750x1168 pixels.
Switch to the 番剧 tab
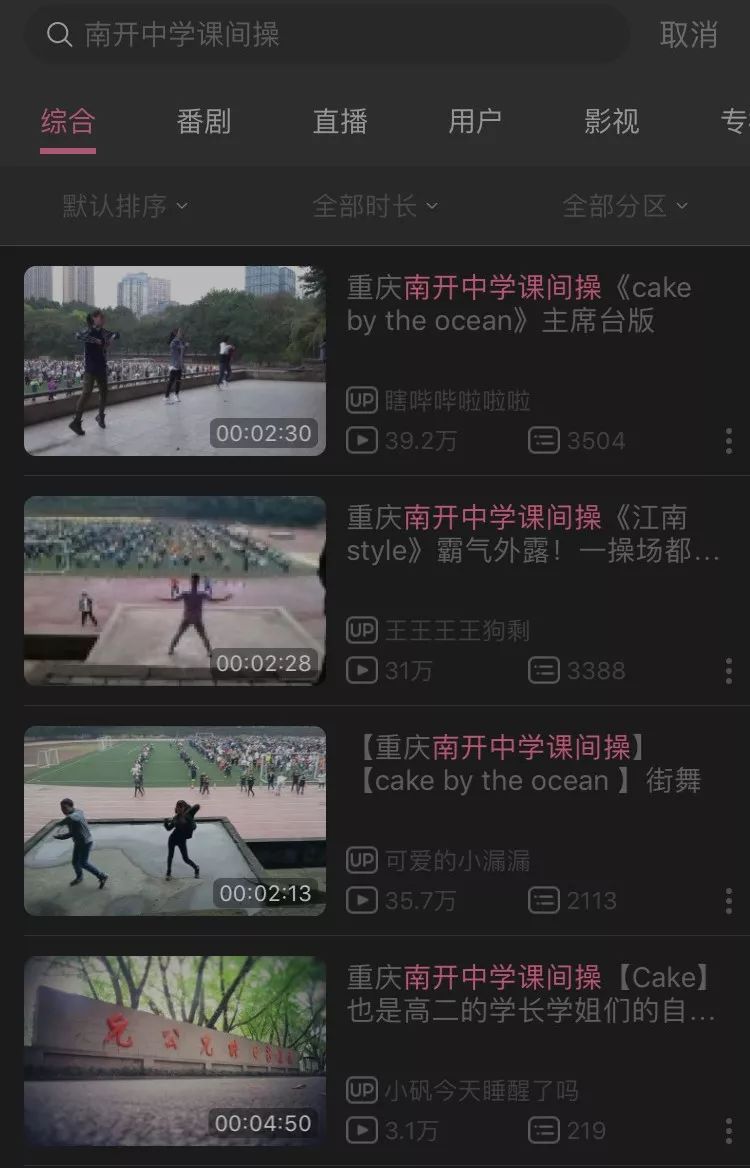[x=204, y=121]
